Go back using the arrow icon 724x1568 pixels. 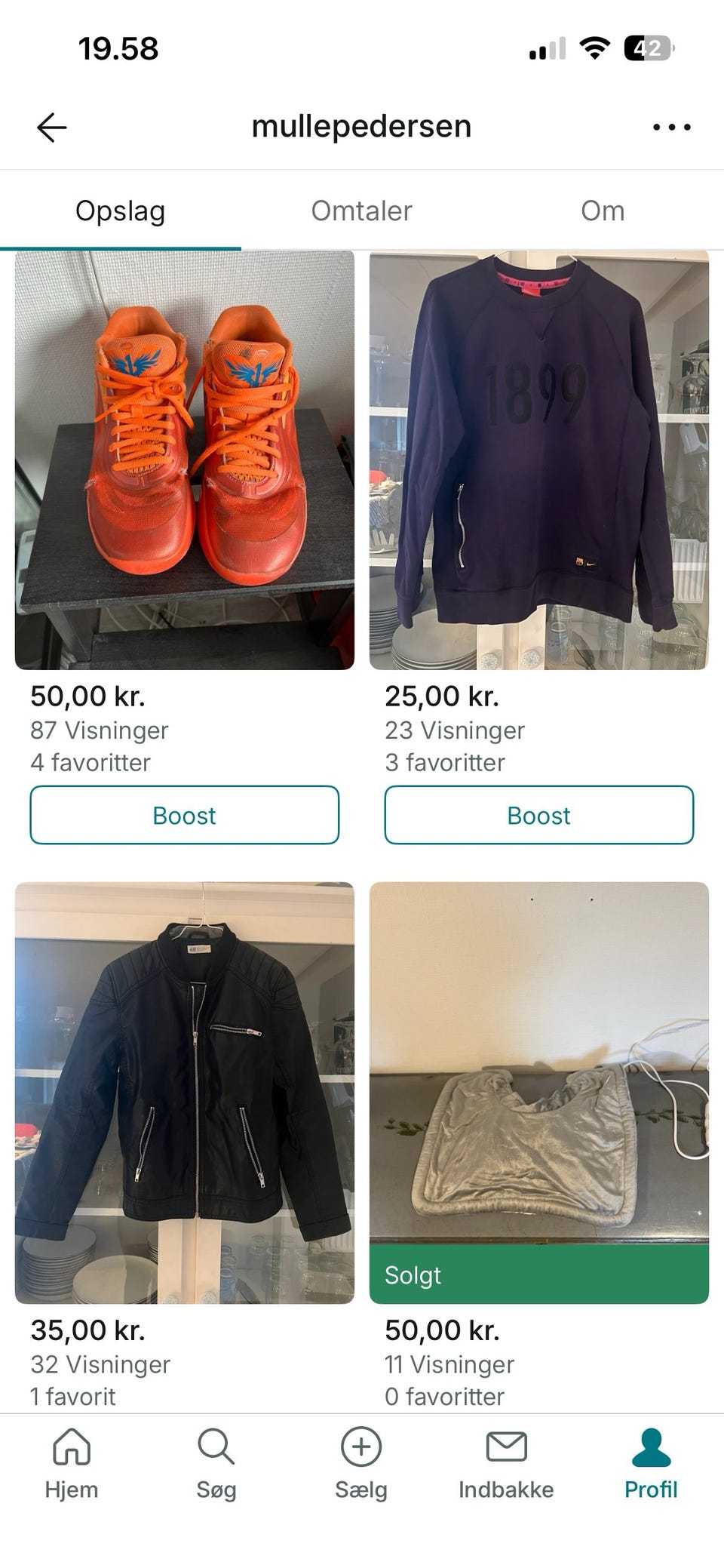pyautogui.click(x=50, y=125)
